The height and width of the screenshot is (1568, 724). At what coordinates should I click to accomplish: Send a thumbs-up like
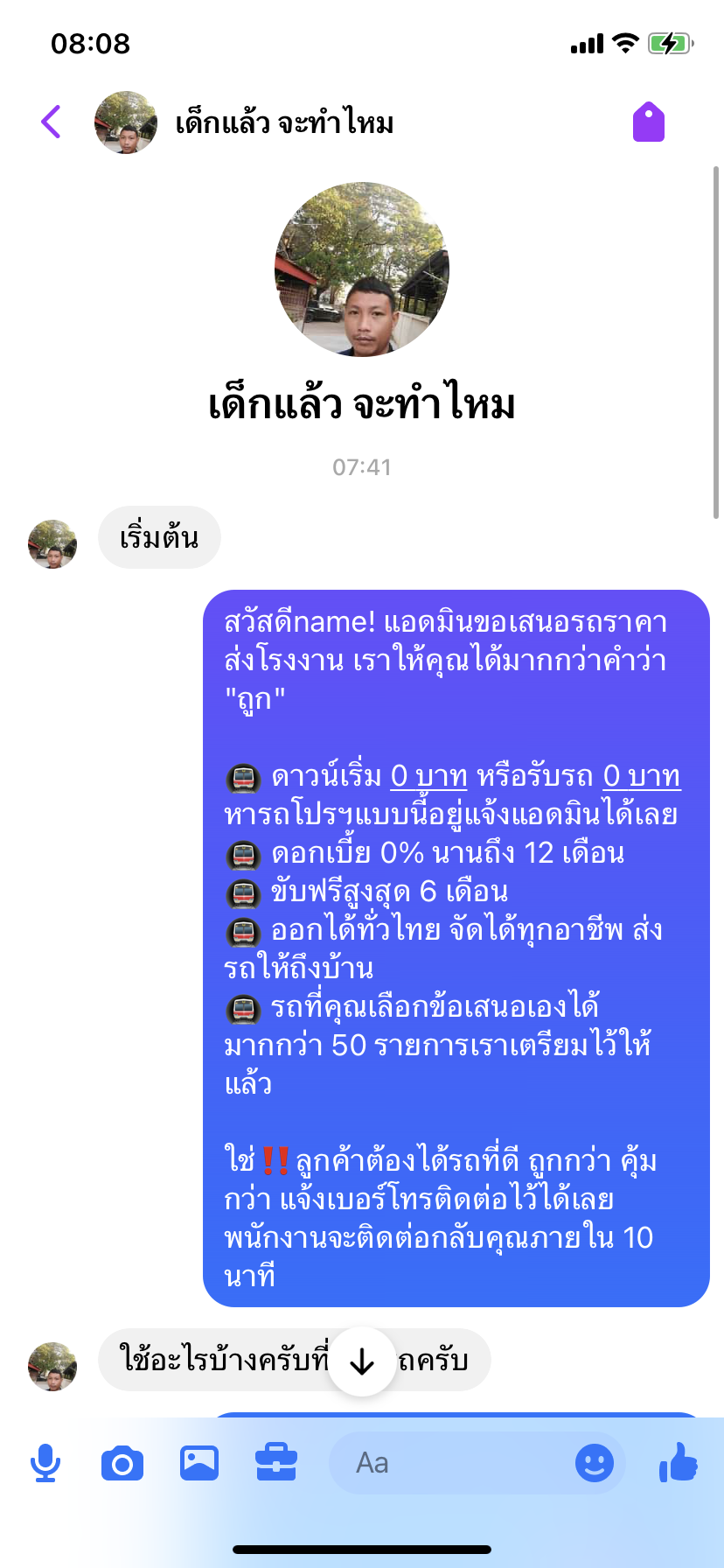pos(678,1462)
